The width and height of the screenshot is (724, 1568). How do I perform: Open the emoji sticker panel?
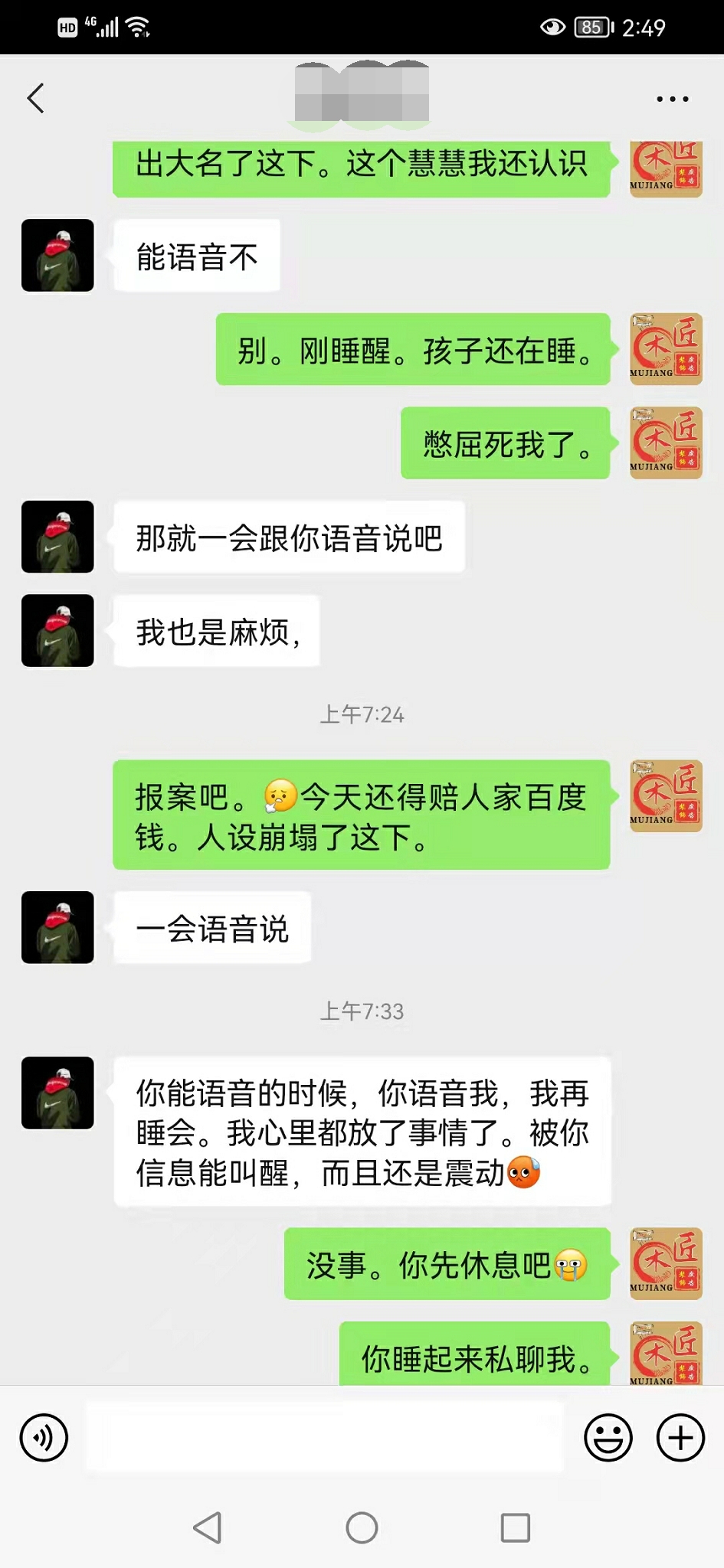608,1437
